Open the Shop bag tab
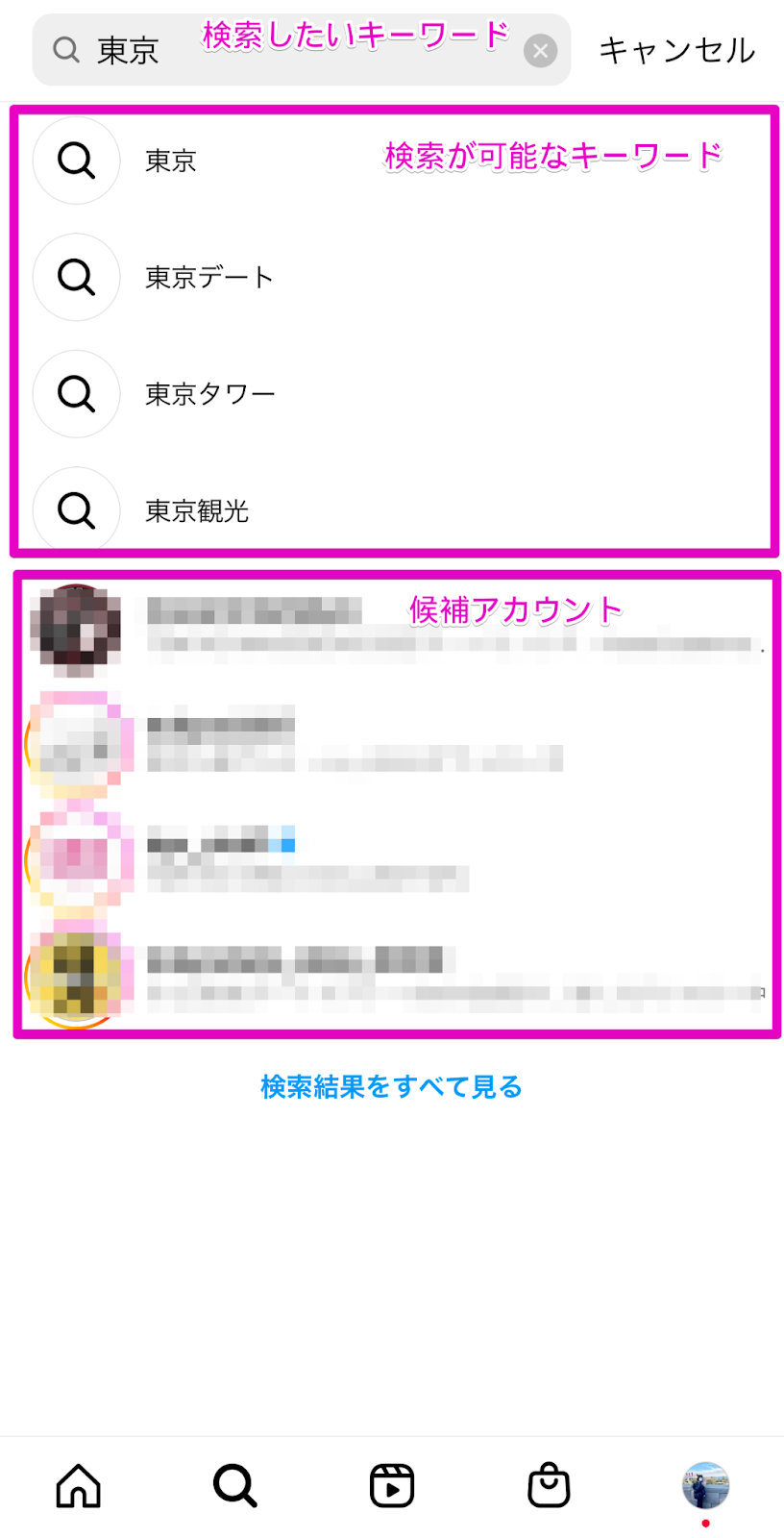Screen dimensions: 784x1538 549,1486
